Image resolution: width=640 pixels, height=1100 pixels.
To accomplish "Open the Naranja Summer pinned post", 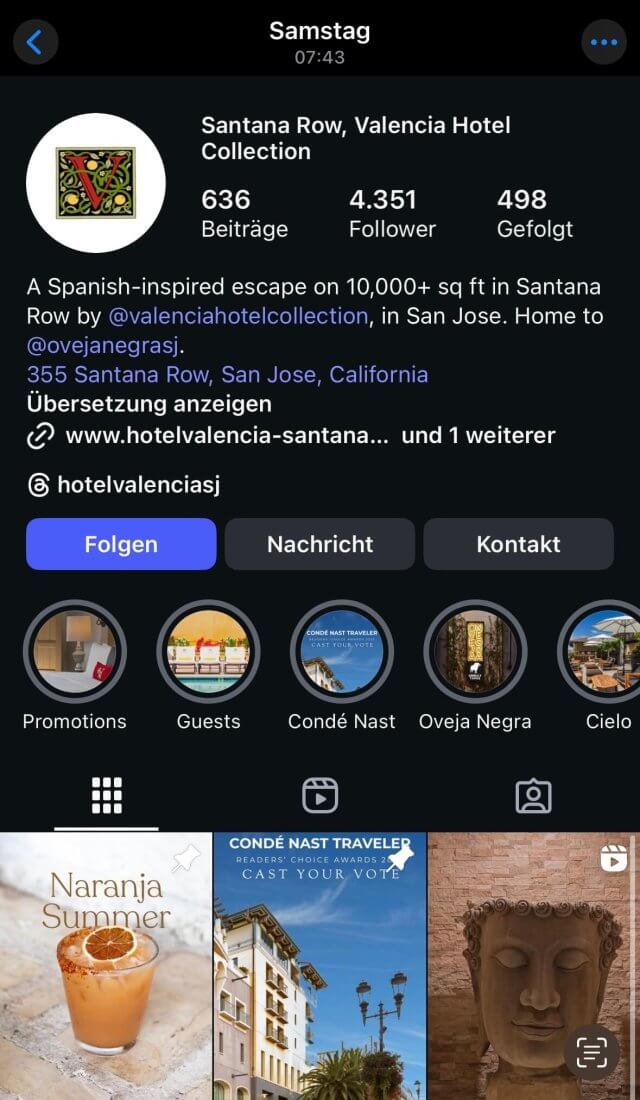I will click(105, 965).
